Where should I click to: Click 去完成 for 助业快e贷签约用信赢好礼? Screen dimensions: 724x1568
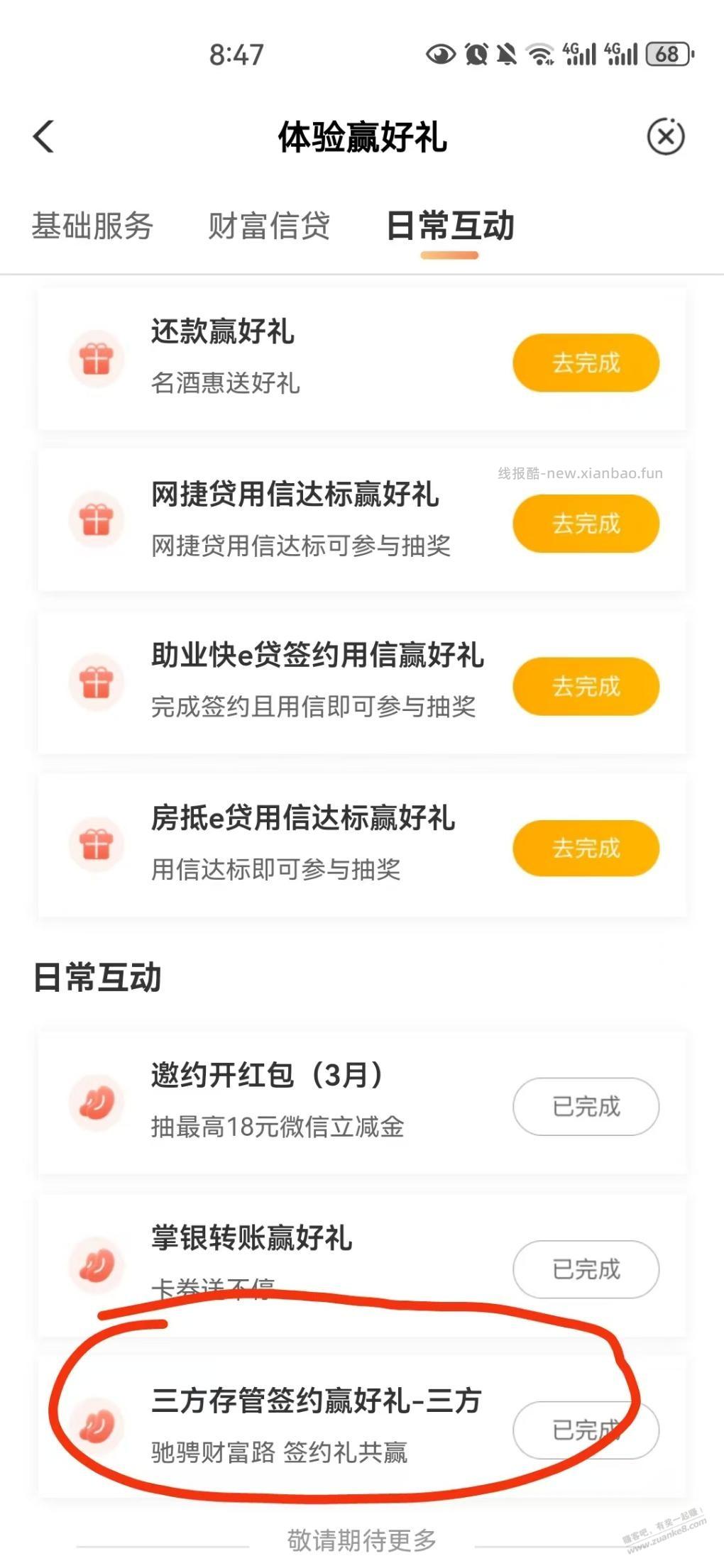(x=585, y=686)
